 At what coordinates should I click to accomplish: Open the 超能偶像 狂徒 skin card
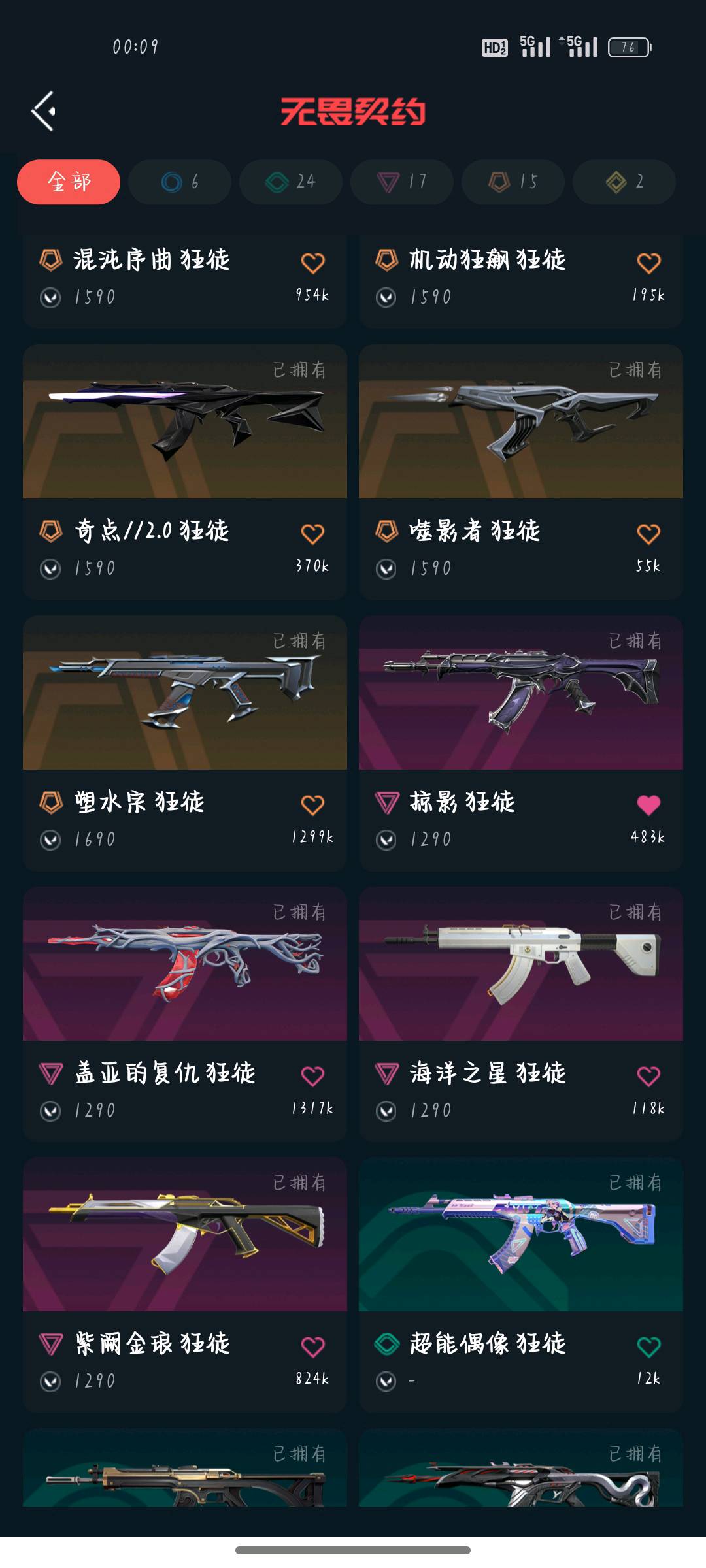coord(520,1235)
